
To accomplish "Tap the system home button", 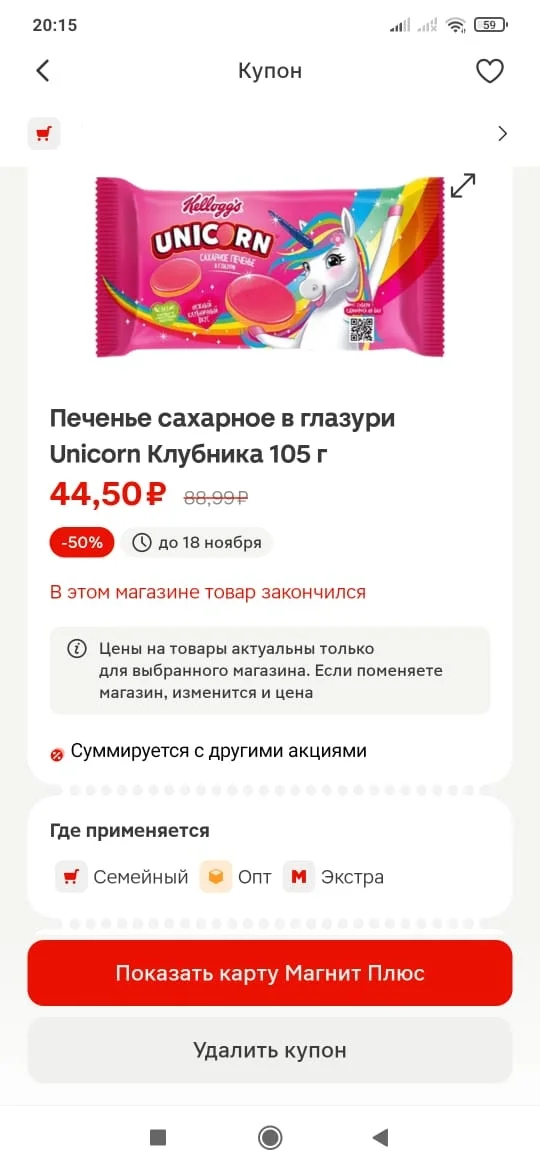I will pyautogui.click(x=269, y=1137).
